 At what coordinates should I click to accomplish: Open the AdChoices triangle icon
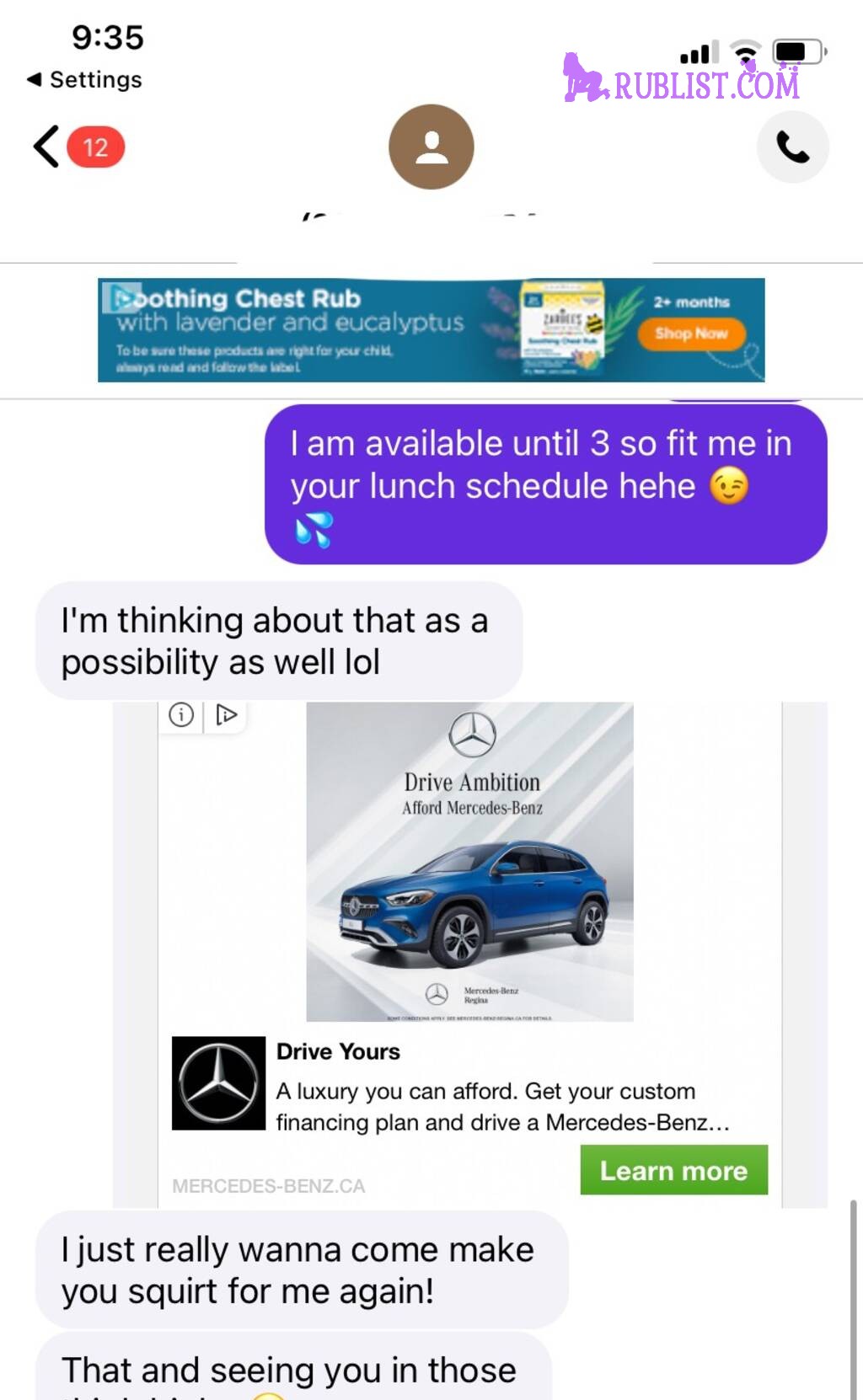226,715
